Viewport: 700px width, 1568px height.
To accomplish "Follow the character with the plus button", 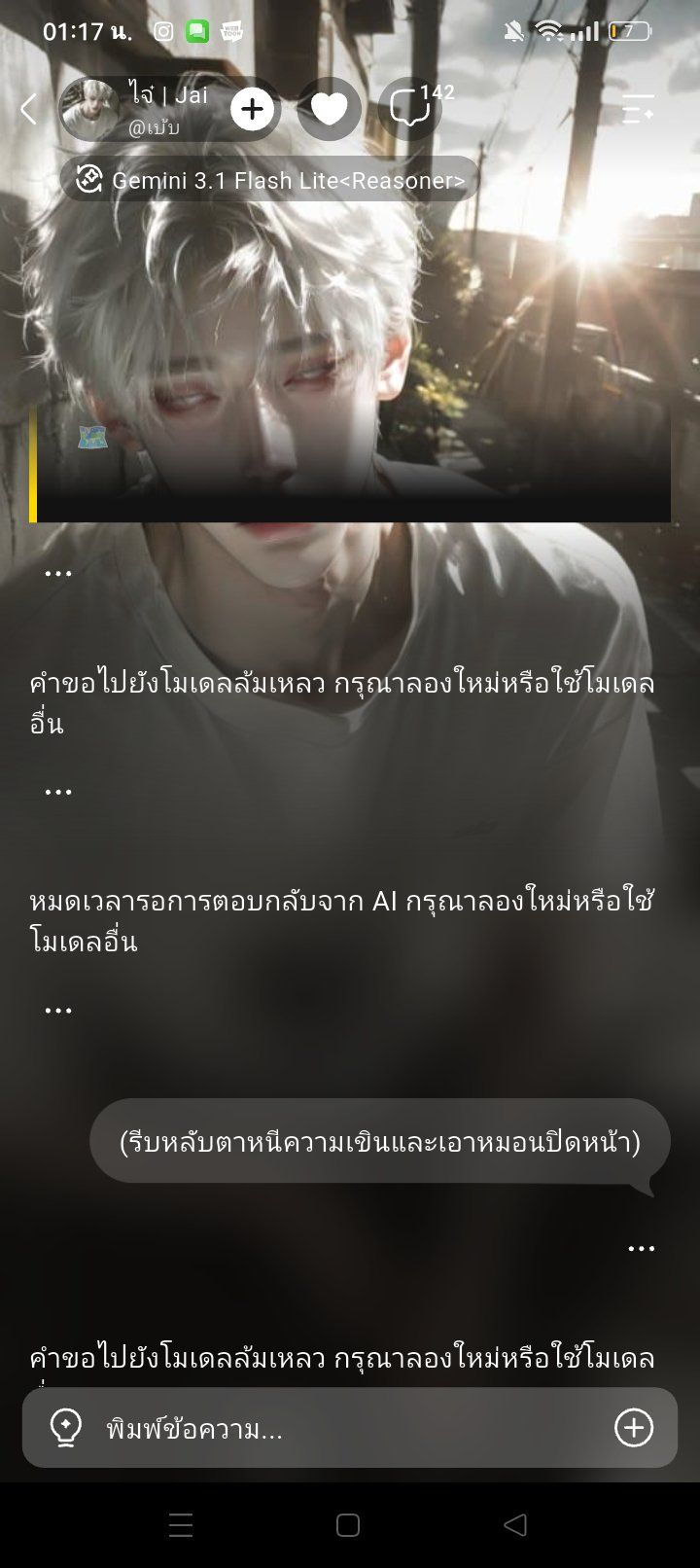I will pos(252,109).
